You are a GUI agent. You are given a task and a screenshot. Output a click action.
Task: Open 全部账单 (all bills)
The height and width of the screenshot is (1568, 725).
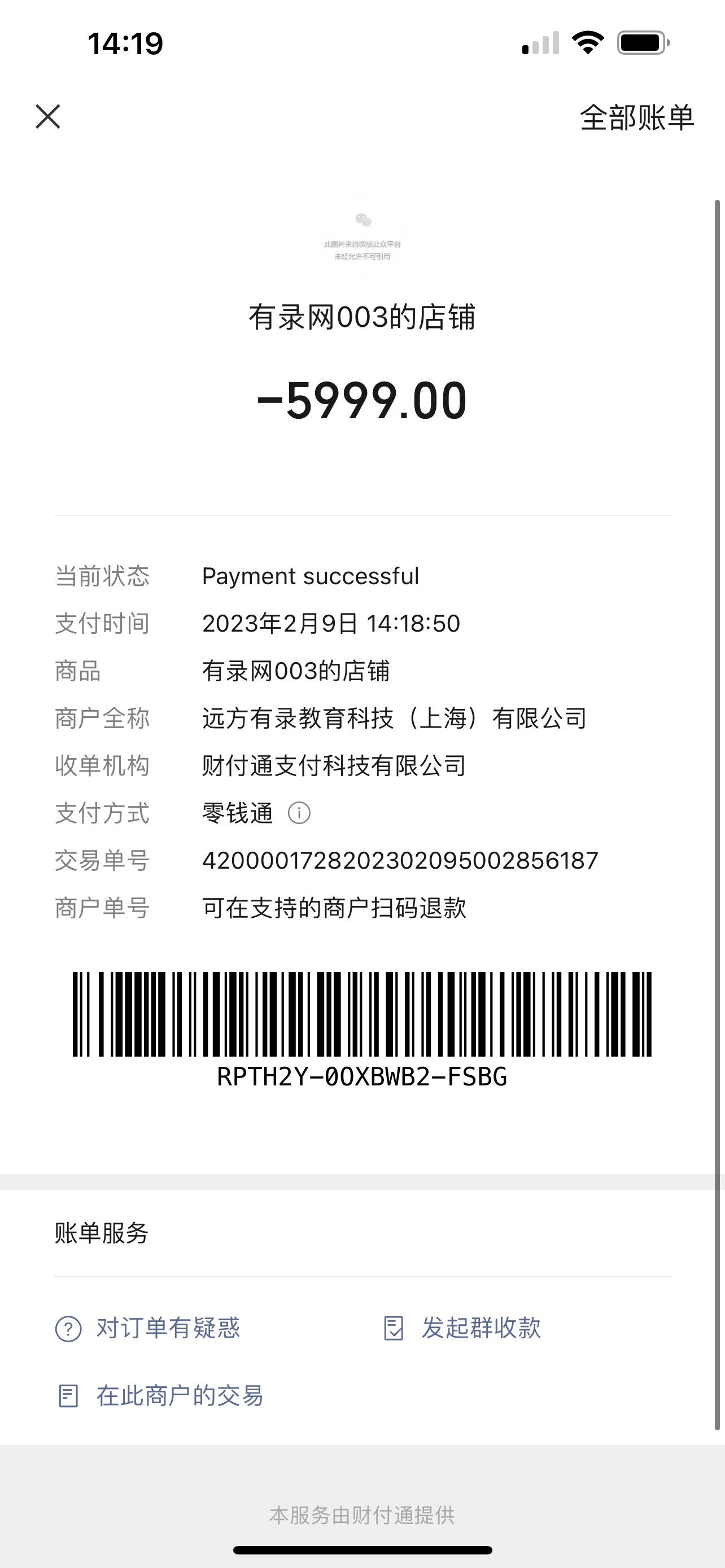pos(636,117)
